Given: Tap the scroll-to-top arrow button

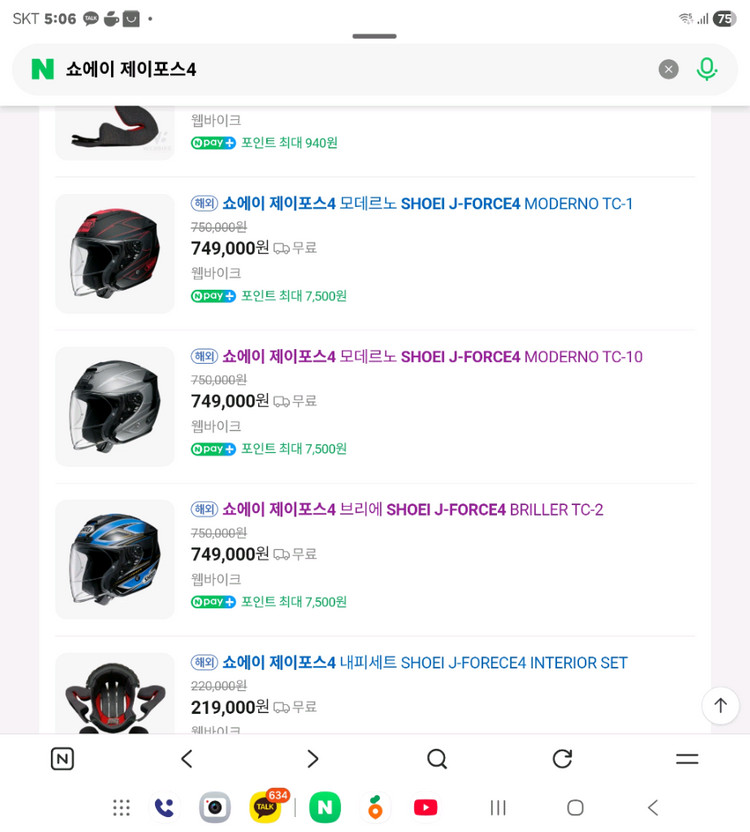Looking at the screenshot, I should (720, 706).
